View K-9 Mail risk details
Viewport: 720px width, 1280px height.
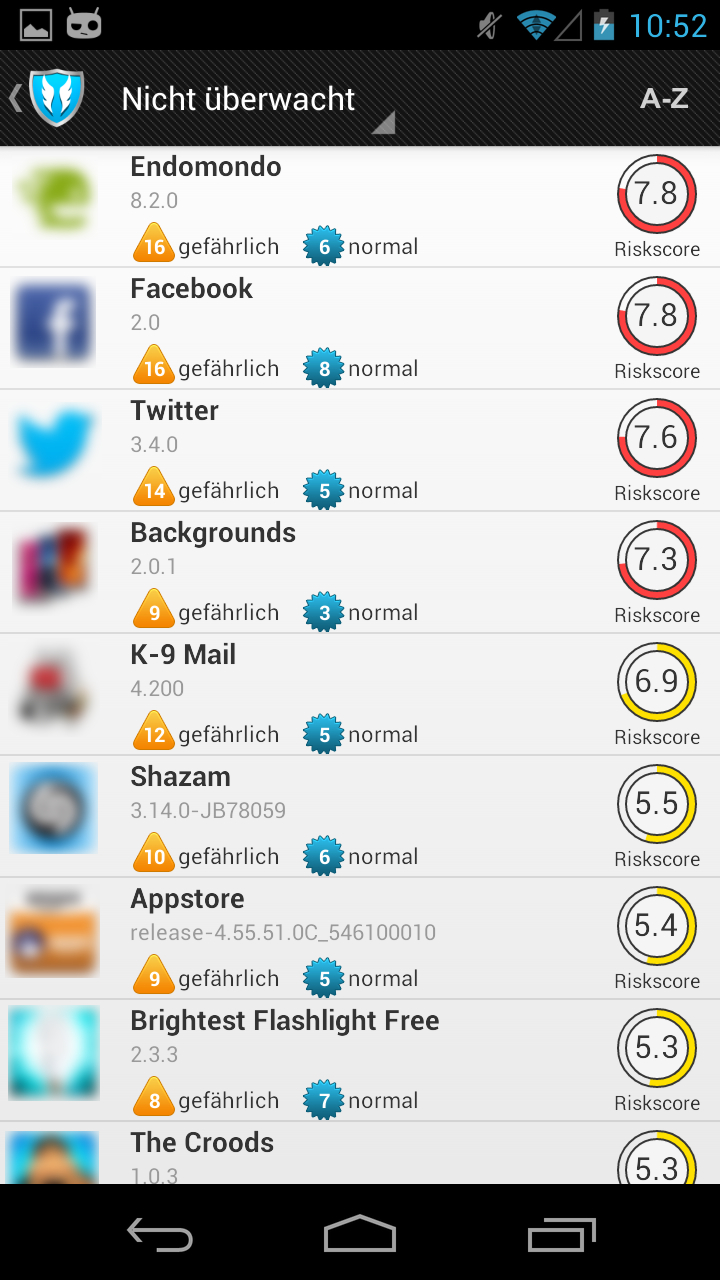point(360,695)
